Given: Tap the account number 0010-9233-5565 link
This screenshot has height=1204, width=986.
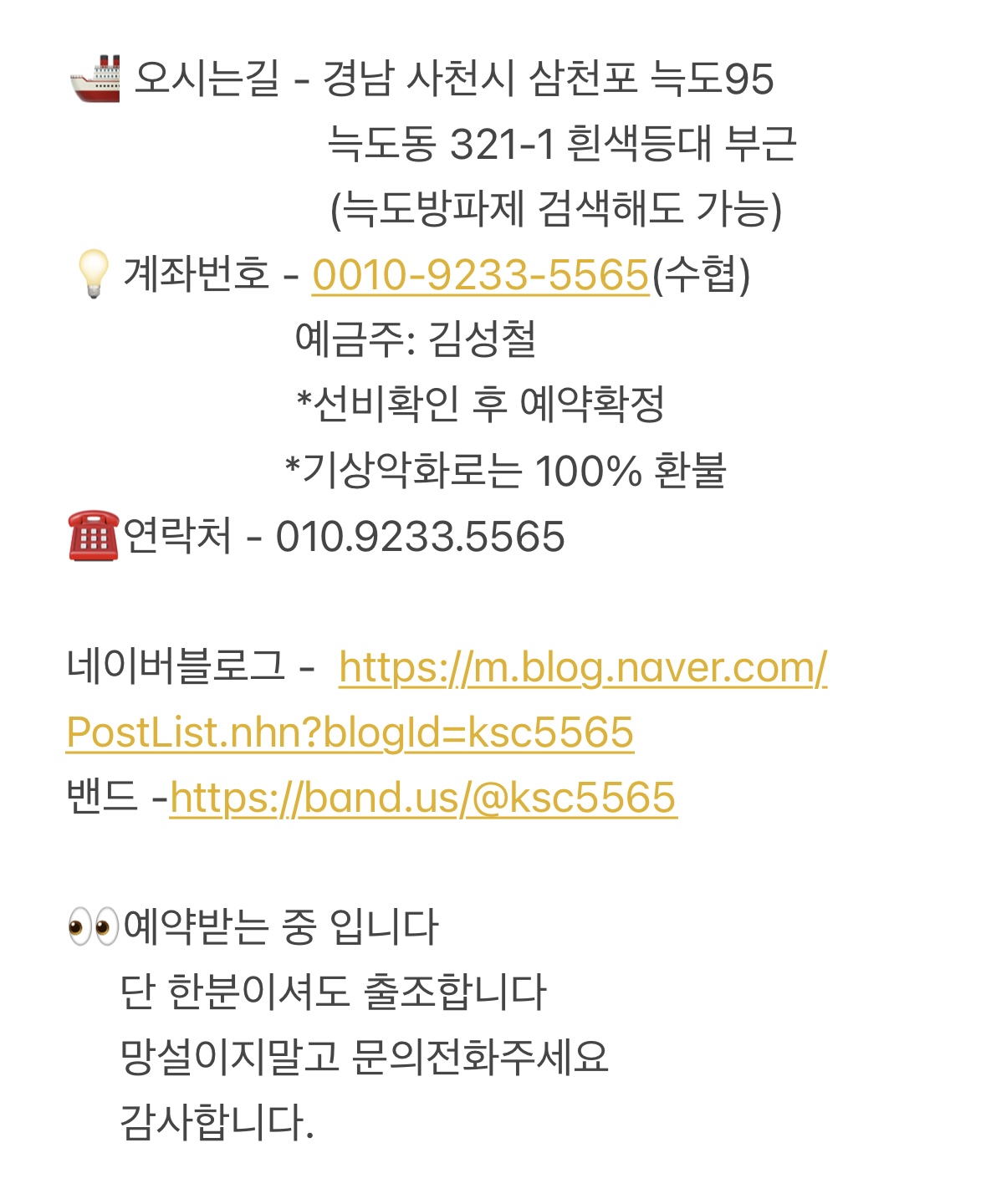Looking at the screenshot, I should click(480, 274).
